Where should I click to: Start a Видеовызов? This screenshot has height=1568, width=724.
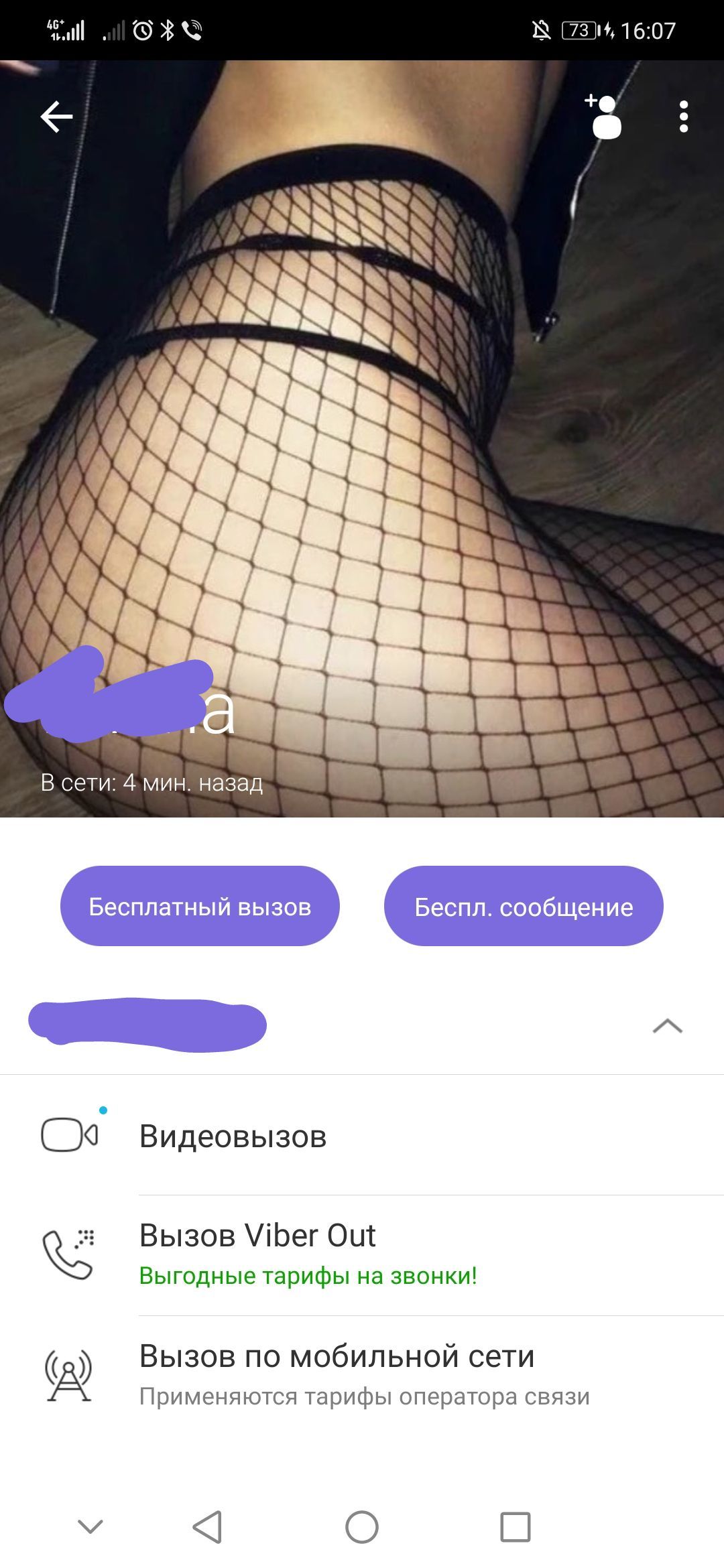[x=233, y=1136]
